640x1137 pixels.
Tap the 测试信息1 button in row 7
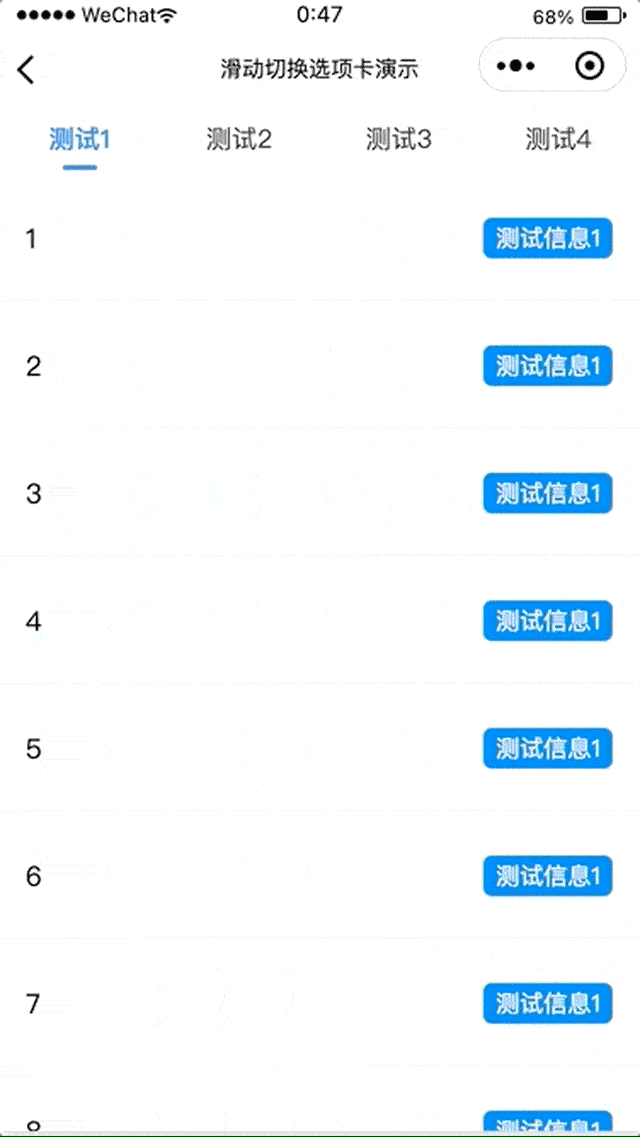click(547, 1003)
